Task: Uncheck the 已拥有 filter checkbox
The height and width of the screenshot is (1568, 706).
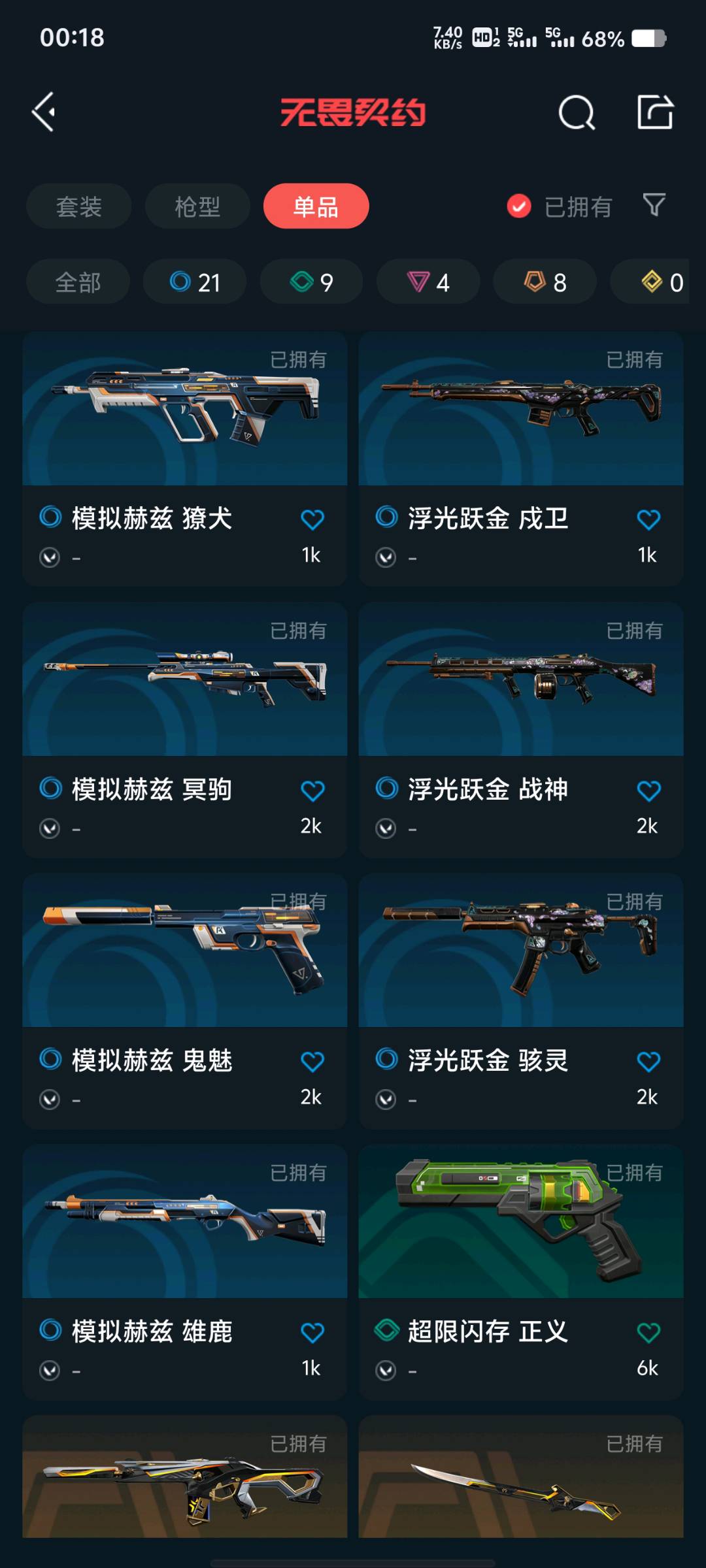Action: pyautogui.click(x=519, y=206)
